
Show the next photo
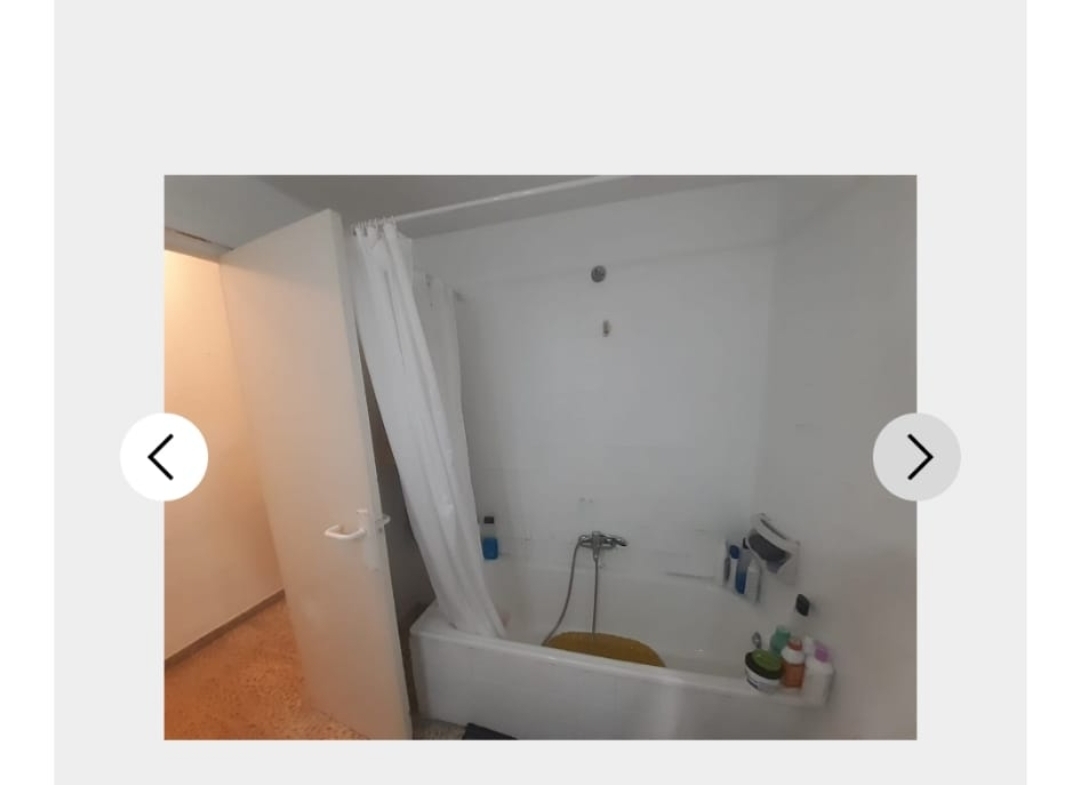coord(916,457)
